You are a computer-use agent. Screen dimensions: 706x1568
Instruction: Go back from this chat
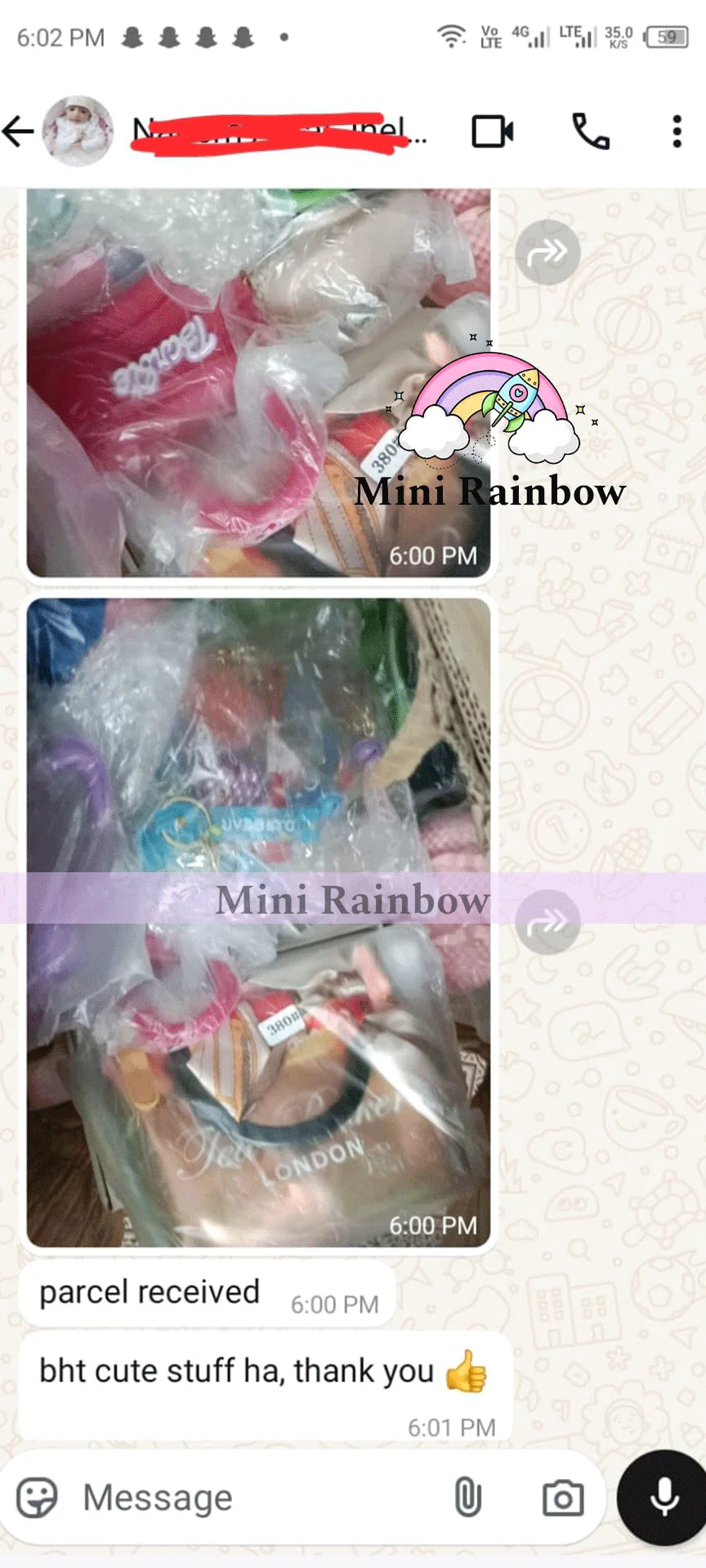(x=20, y=131)
